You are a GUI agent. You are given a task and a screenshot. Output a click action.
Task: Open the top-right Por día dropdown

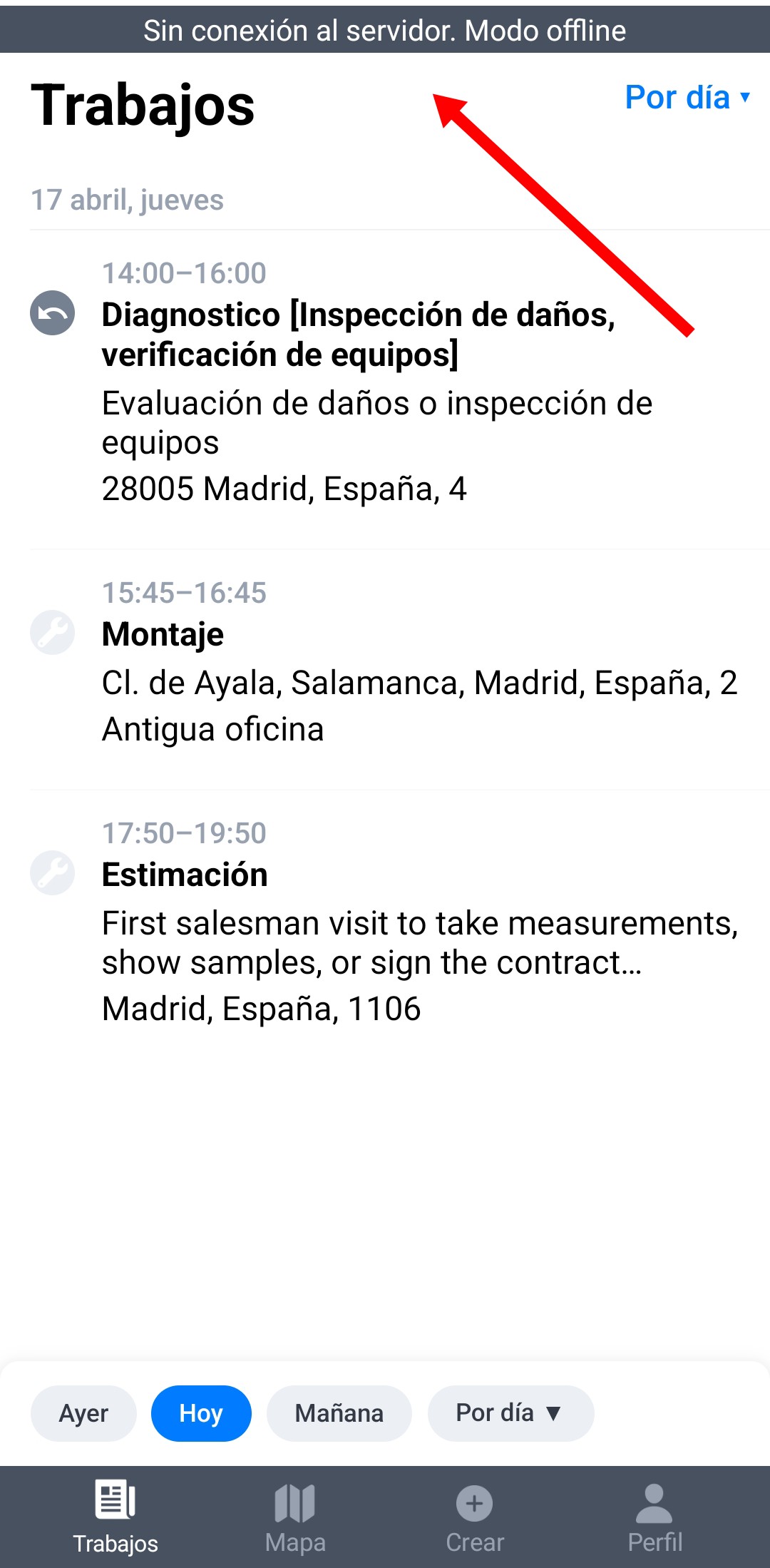click(x=687, y=97)
